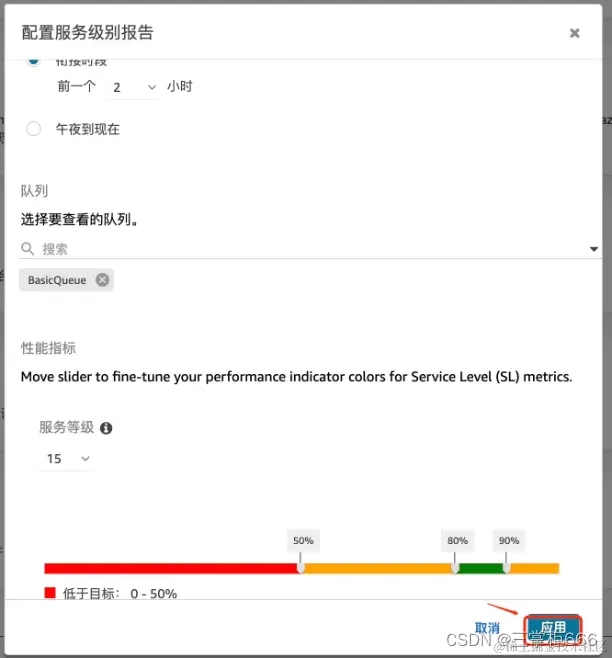Open the hours dropdown showing 2

point(131,87)
